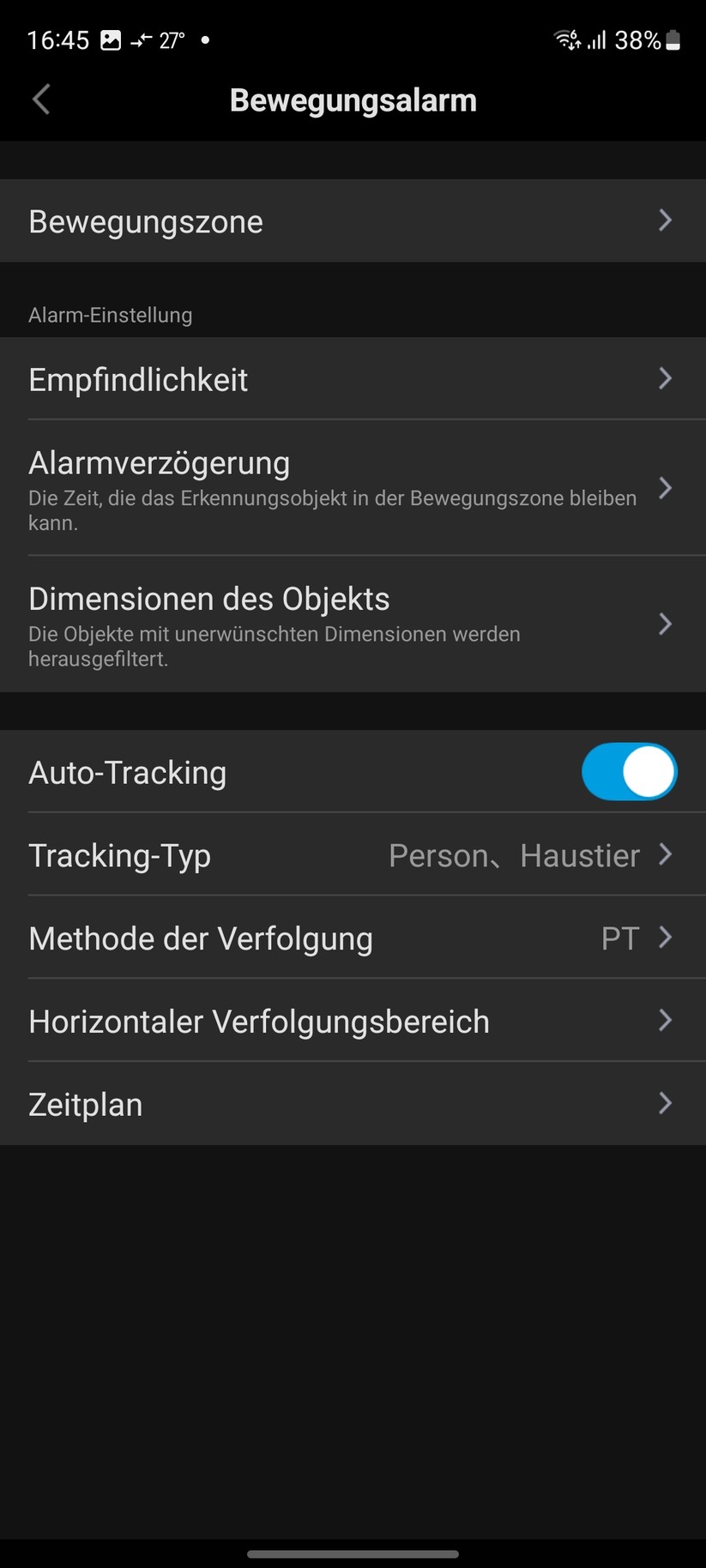Navigate back using the back arrow
The width and height of the screenshot is (706, 1568).
point(40,100)
